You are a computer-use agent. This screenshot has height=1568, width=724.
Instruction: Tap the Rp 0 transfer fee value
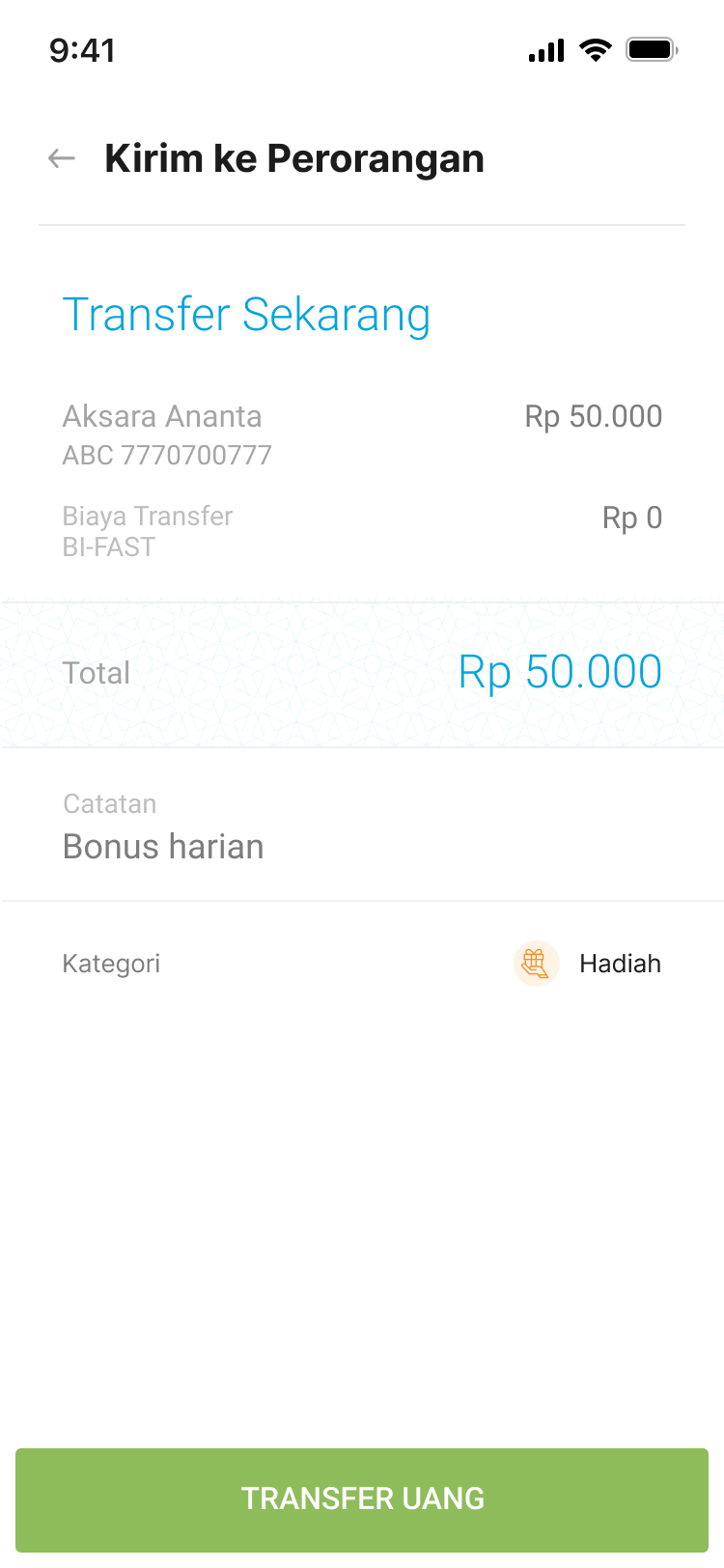point(632,518)
